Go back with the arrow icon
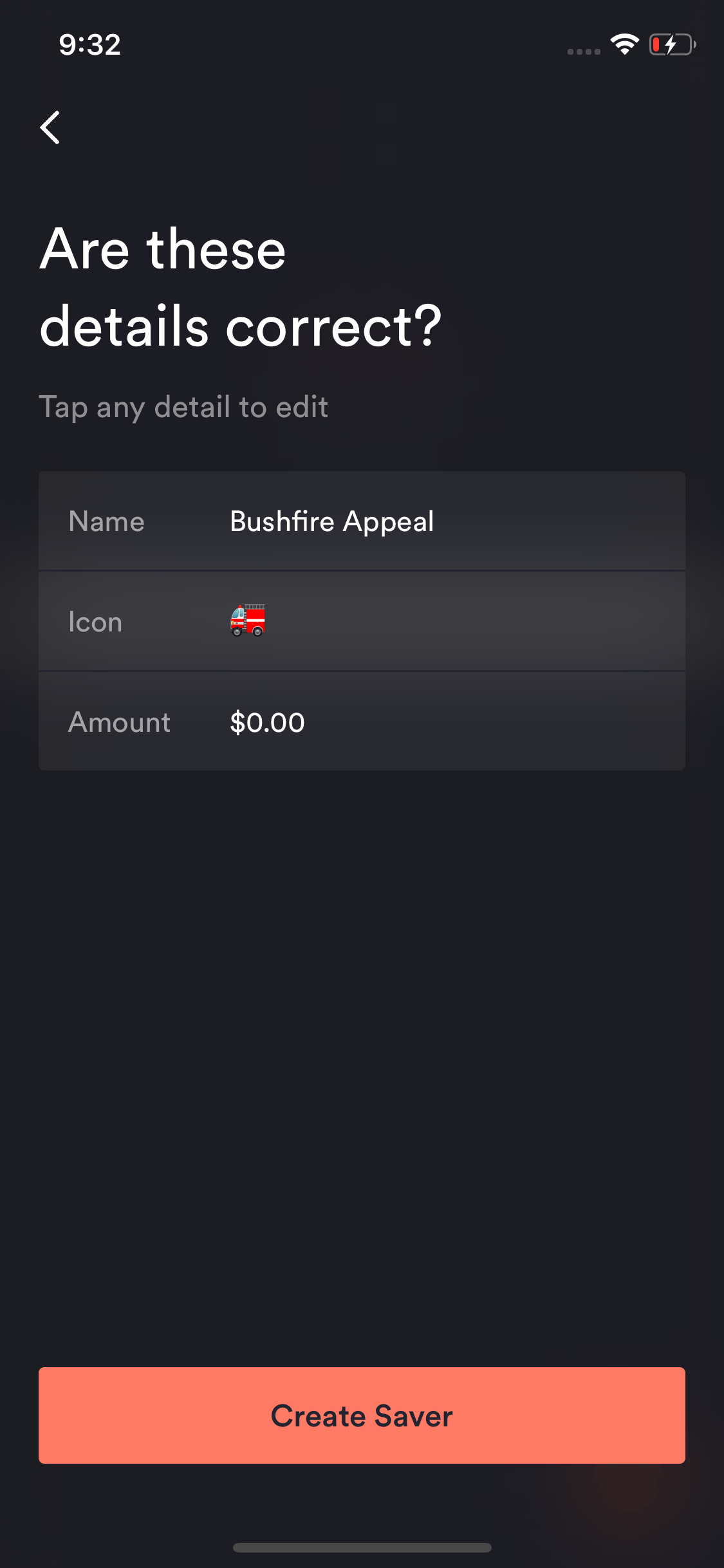The height and width of the screenshot is (1568, 724). [x=50, y=127]
